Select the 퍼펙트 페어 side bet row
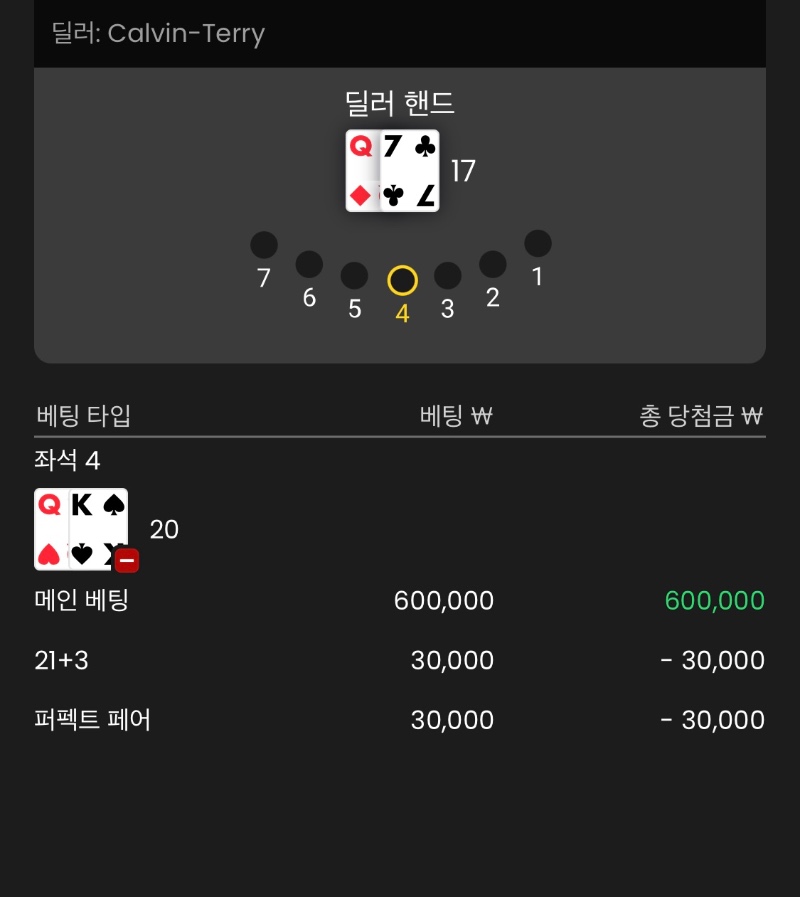The image size is (800, 897). coord(93,719)
